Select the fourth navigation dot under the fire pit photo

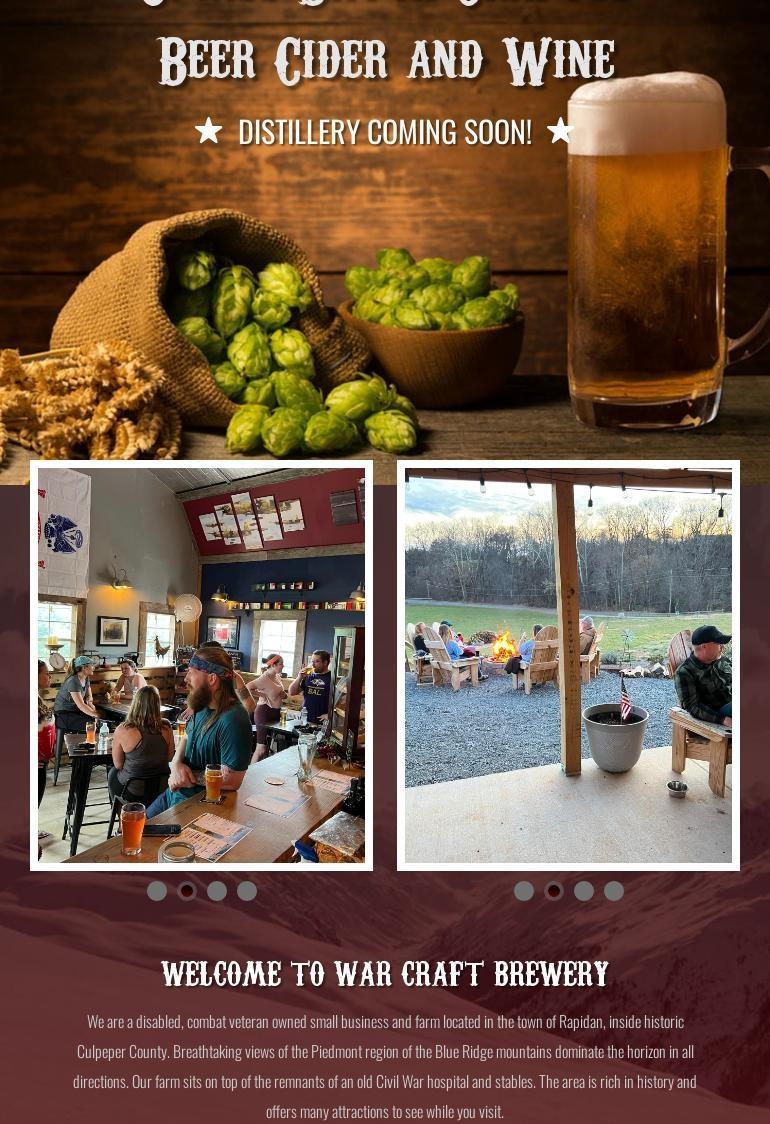(x=614, y=891)
